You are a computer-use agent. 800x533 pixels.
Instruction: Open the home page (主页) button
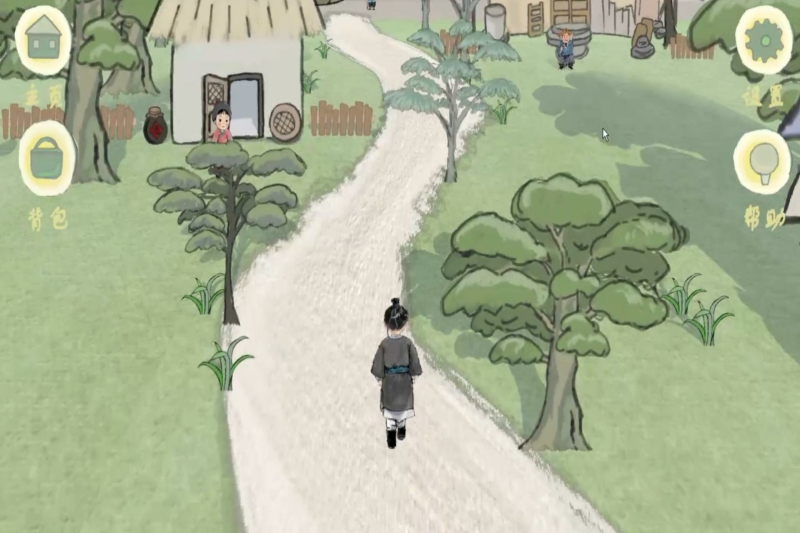pyautogui.click(x=43, y=41)
